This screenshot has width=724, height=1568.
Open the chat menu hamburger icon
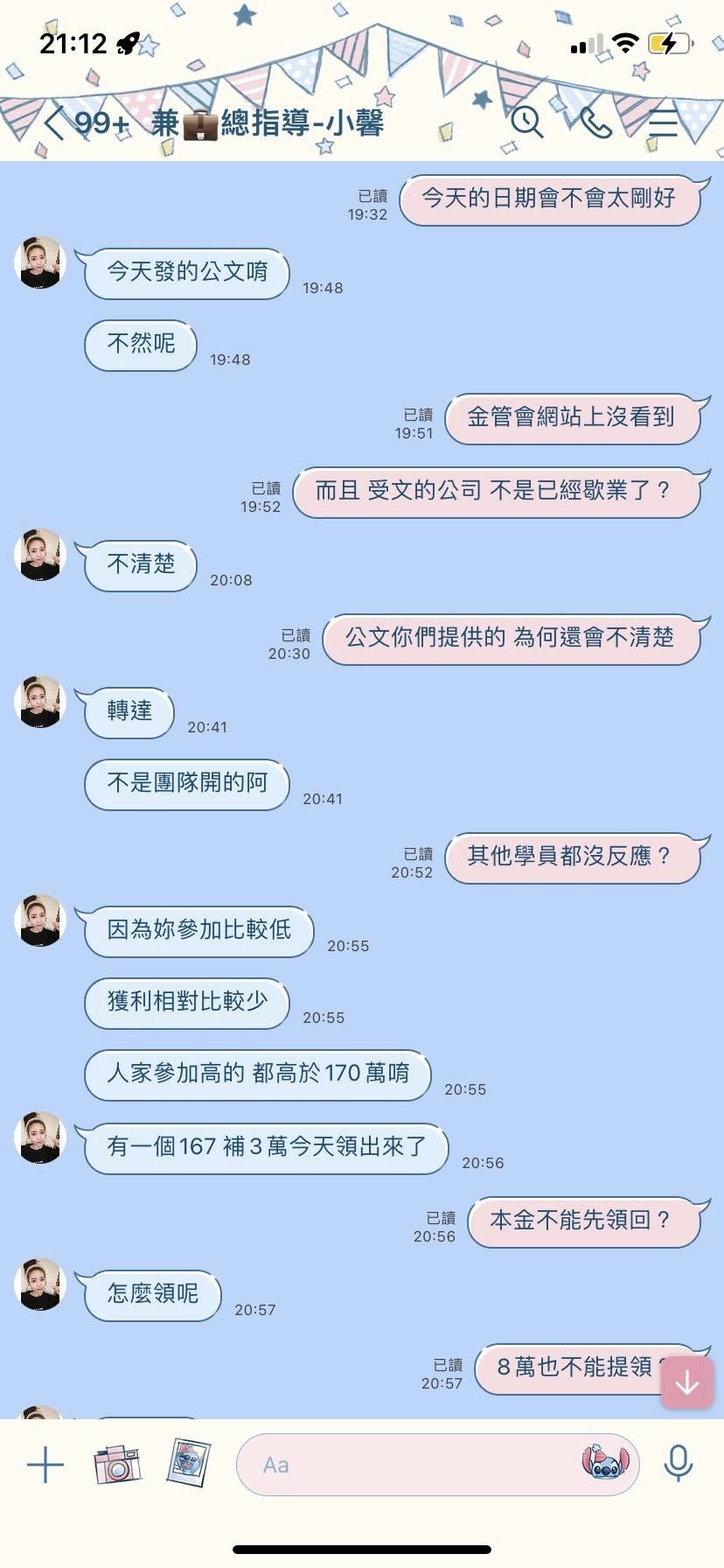coord(663,122)
